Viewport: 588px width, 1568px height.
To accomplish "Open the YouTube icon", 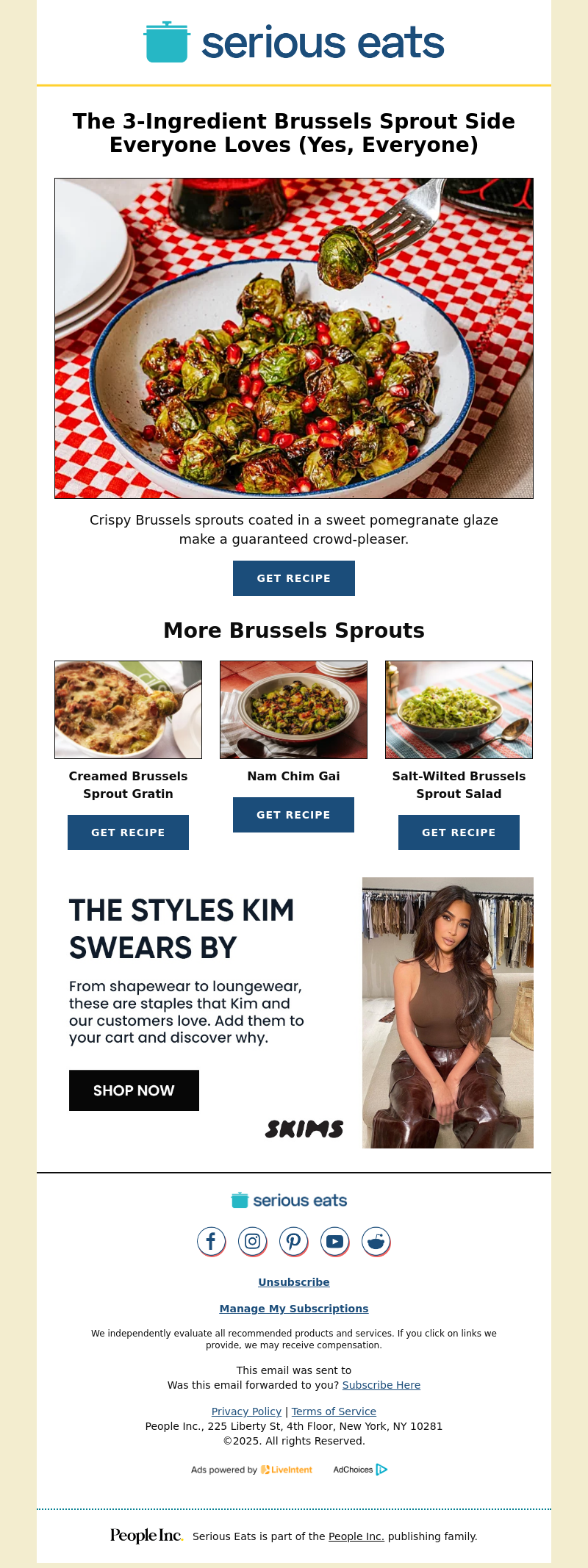I will point(334,1242).
